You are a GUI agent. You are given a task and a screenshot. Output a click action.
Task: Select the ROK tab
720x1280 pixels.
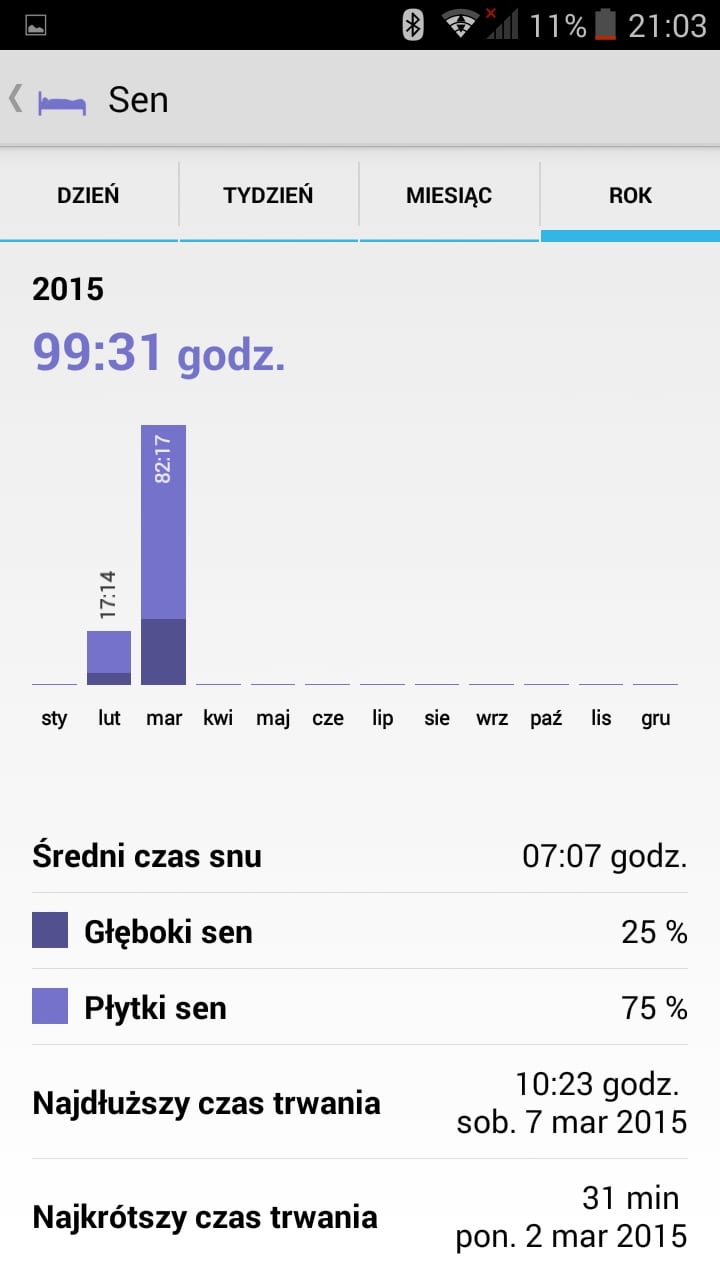click(630, 196)
